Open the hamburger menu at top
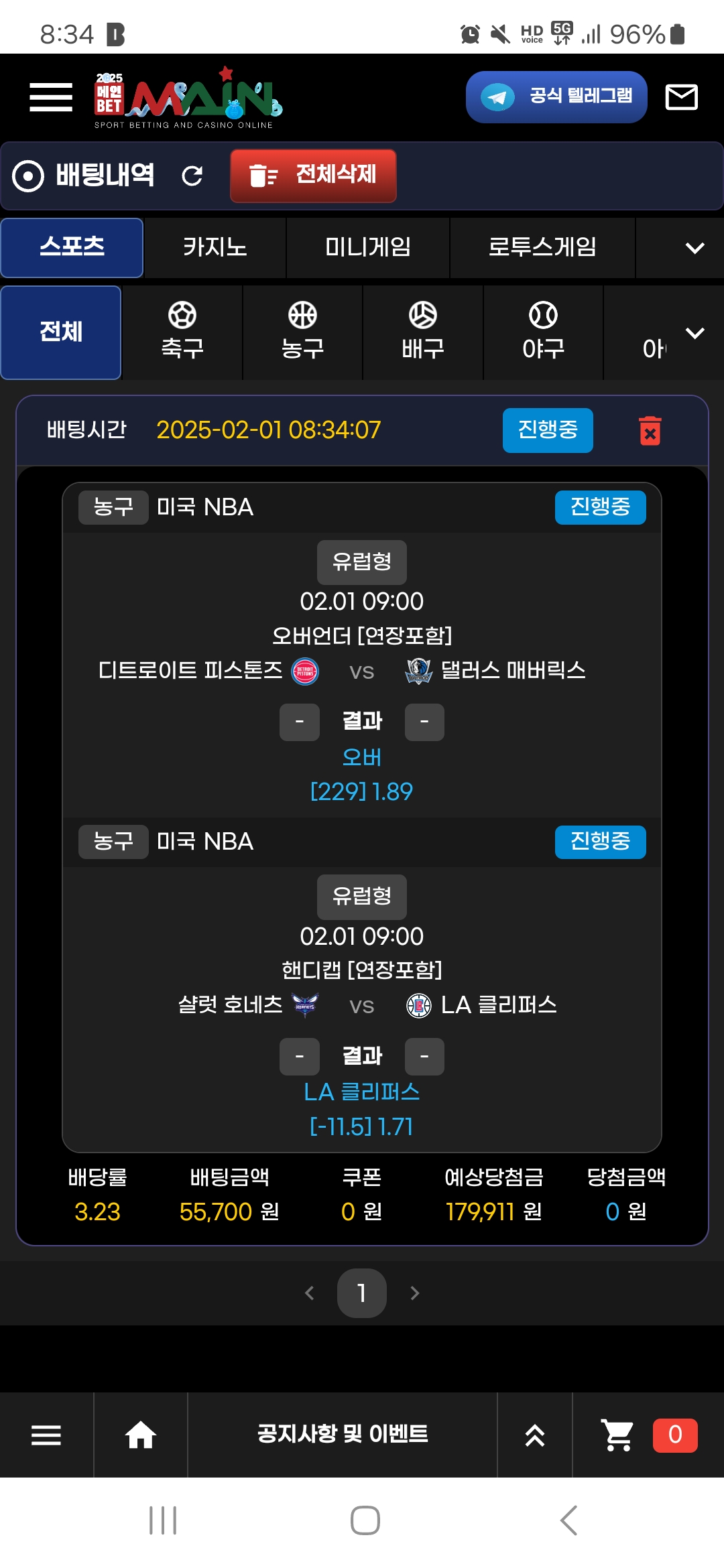Screen dimensions: 724x1568 [x=51, y=97]
